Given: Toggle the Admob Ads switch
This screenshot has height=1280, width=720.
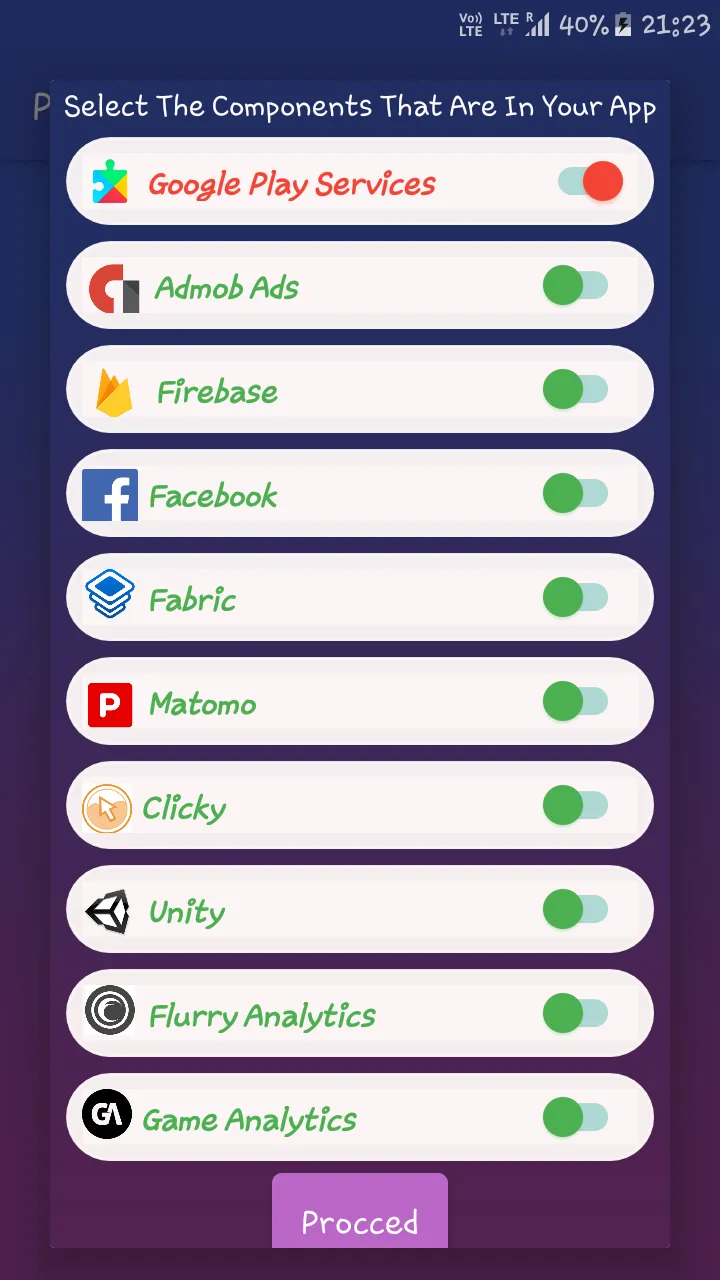Looking at the screenshot, I should click(575, 286).
